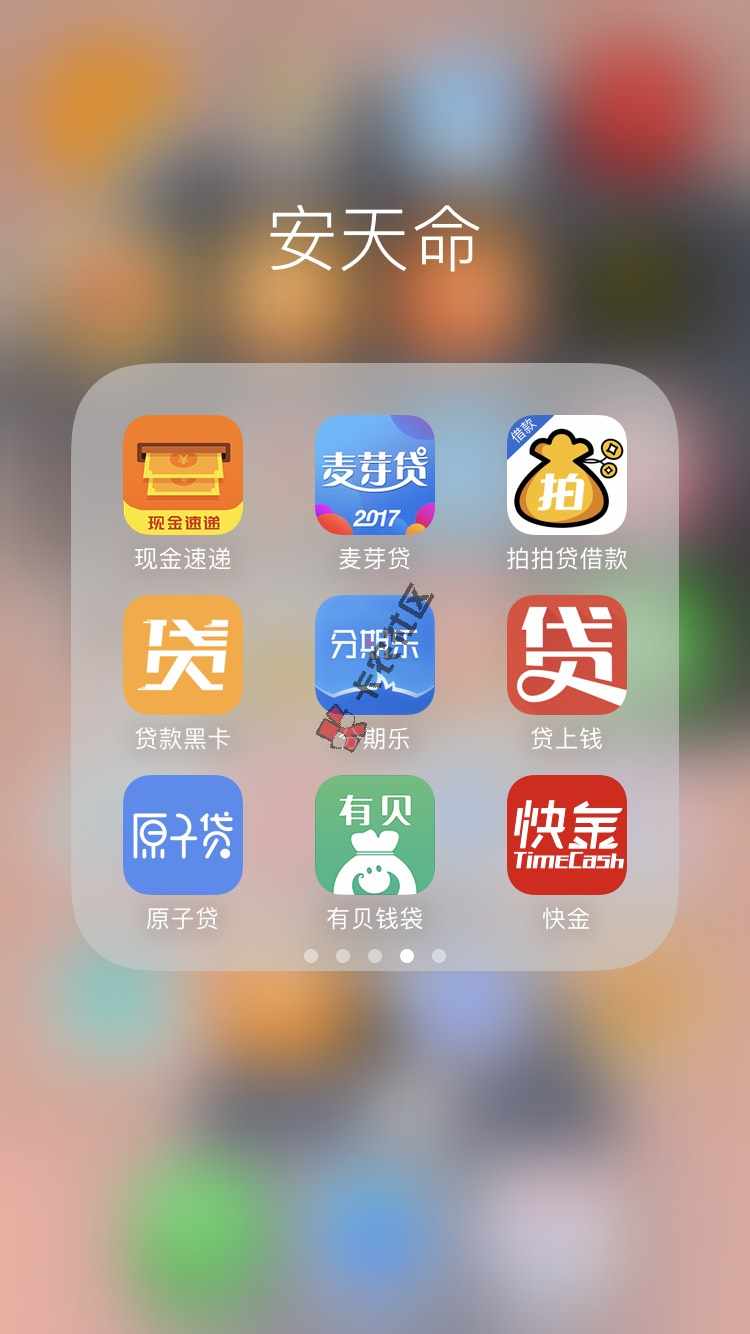The image size is (750, 1334).
Task: Open the 快金 TimeCash app
Action: coord(567,835)
